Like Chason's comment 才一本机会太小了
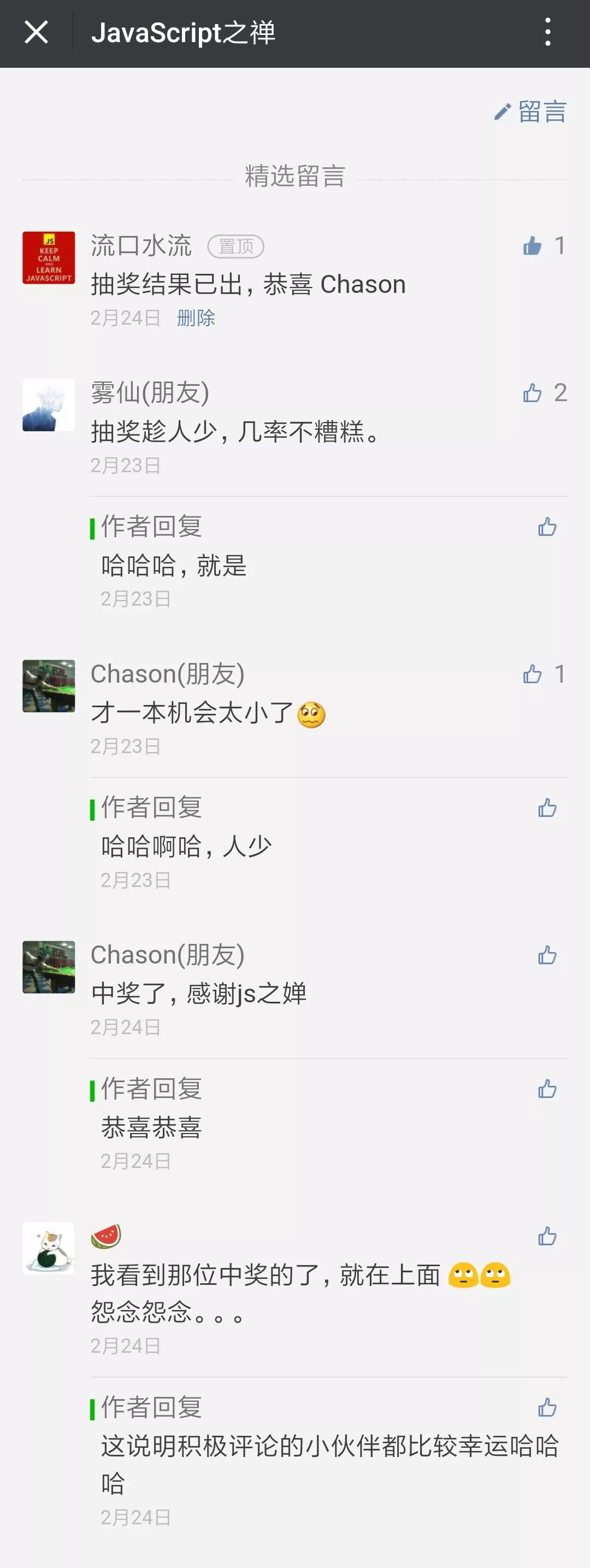 (532, 674)
